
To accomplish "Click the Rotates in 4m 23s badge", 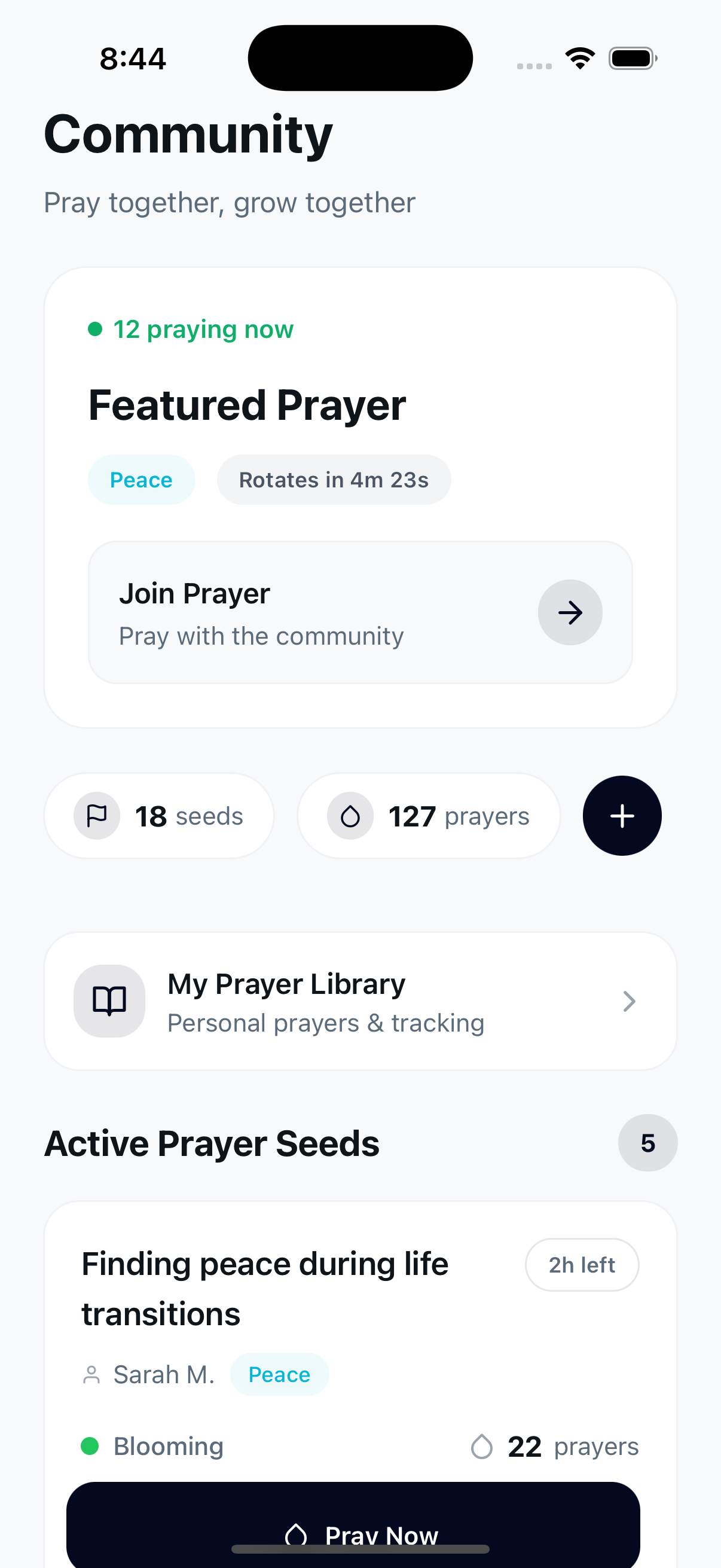I will click(x=334, y=480).
